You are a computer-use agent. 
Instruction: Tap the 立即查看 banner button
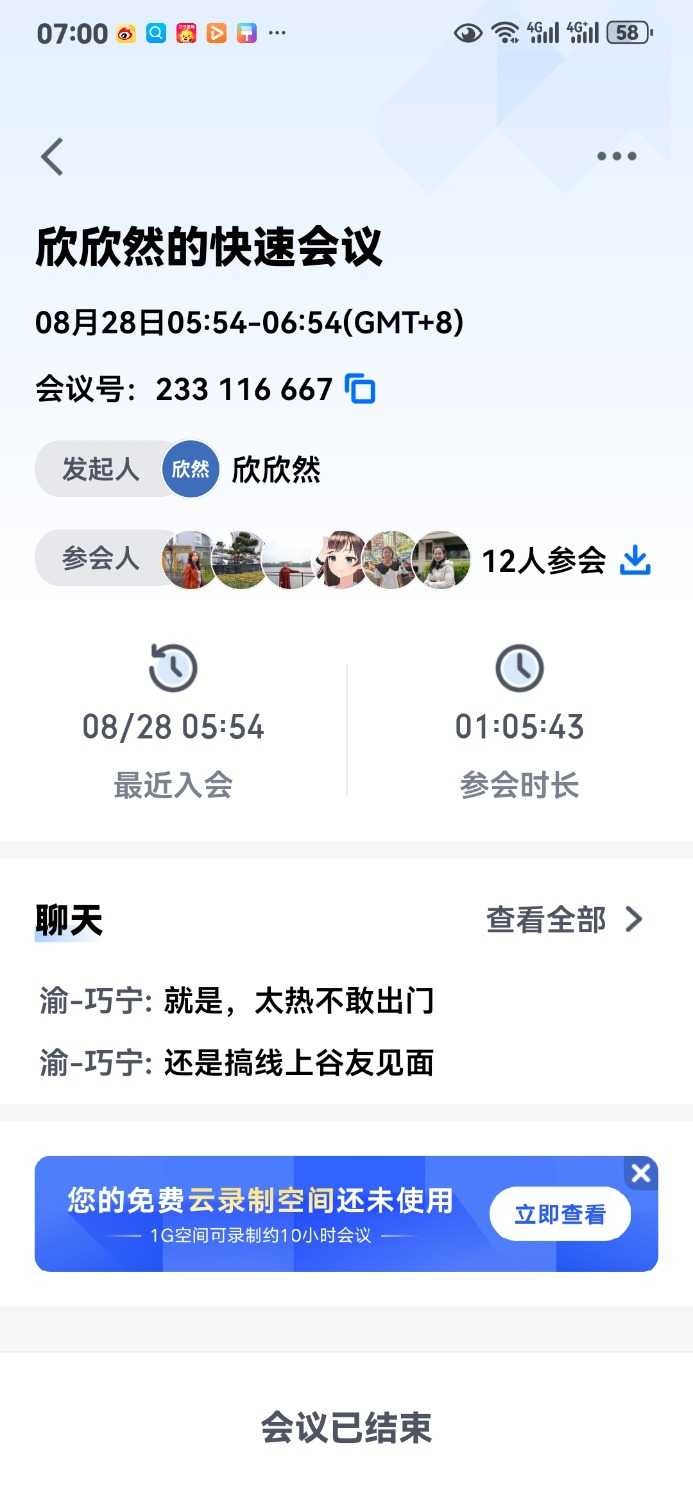click(x=560, y=1214)
